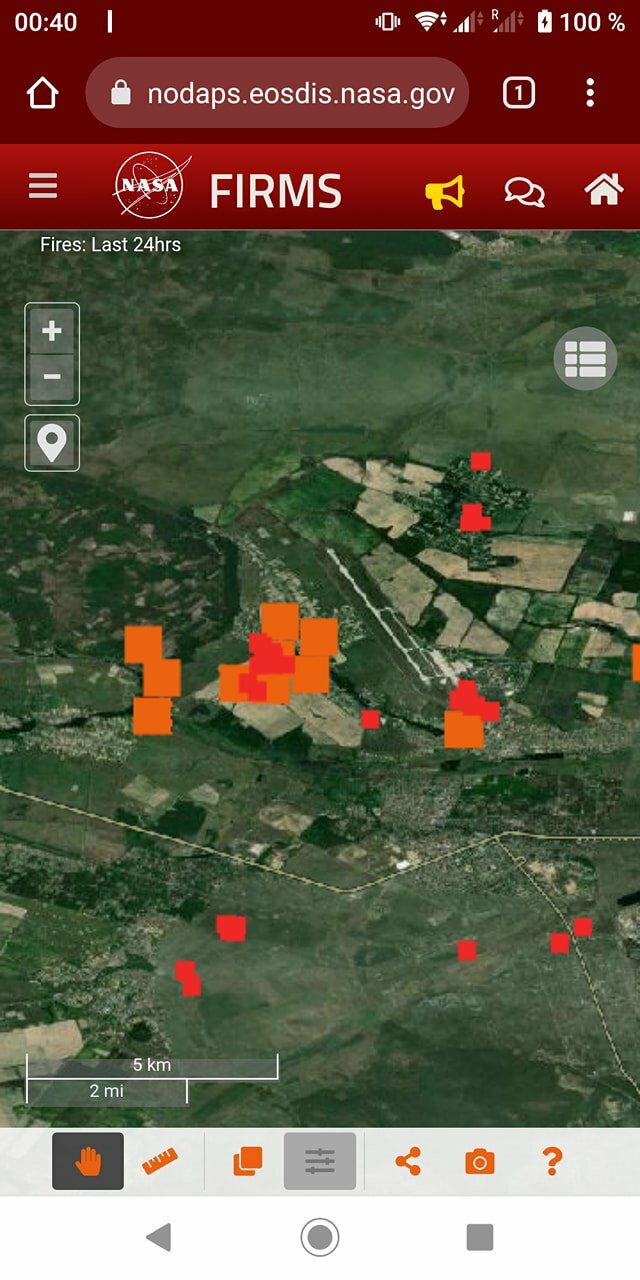View announcements via the megaphone icon
This screenshot has height=1280, width=640.
[x=445, y=191]
